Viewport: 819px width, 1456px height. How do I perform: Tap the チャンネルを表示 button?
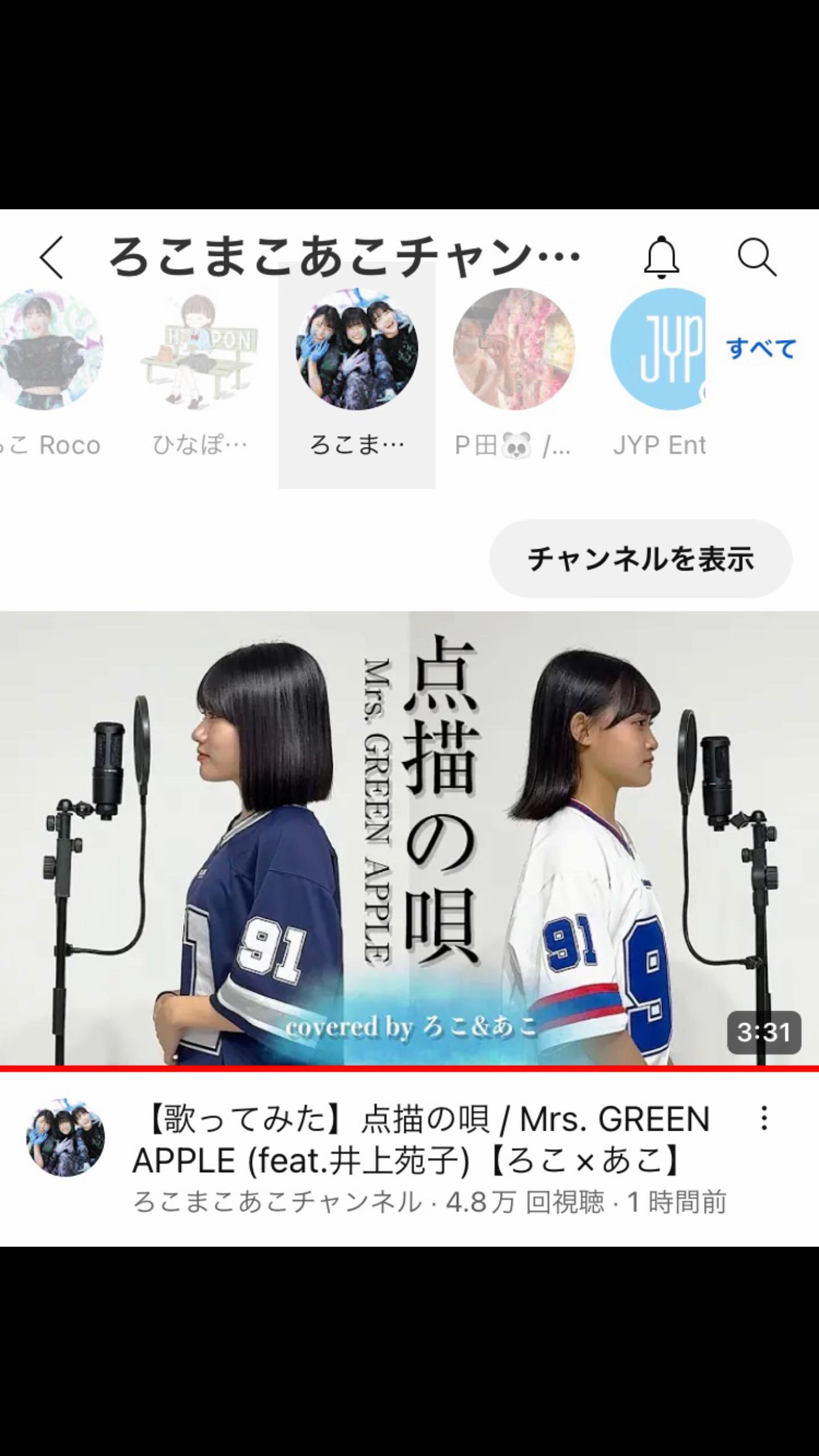tap(640, 559)
